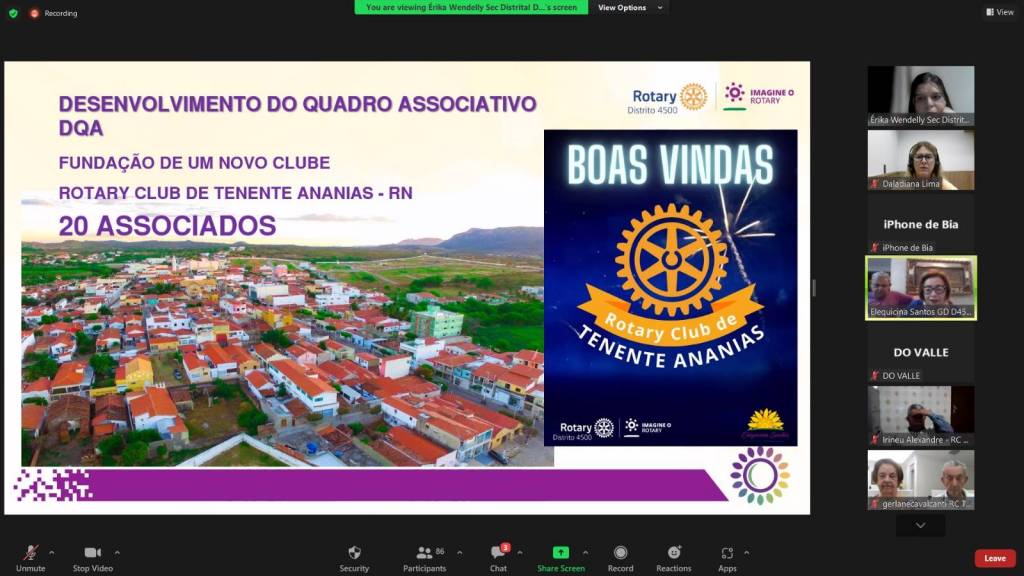Viewport: 1024px width, 576px height.
Task: Change the layout via View button
Action: tap(999, 12)
